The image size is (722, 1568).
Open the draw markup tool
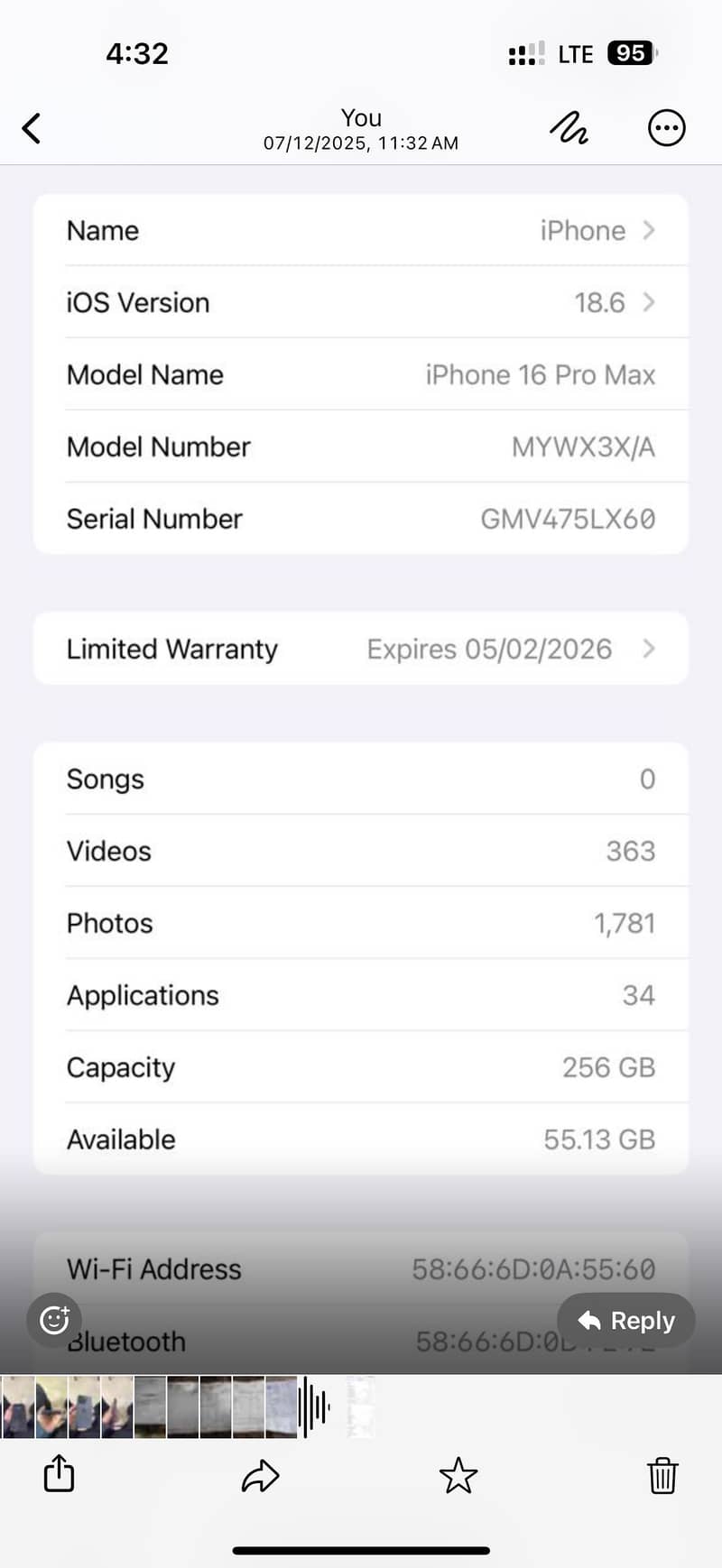(569, 128)
